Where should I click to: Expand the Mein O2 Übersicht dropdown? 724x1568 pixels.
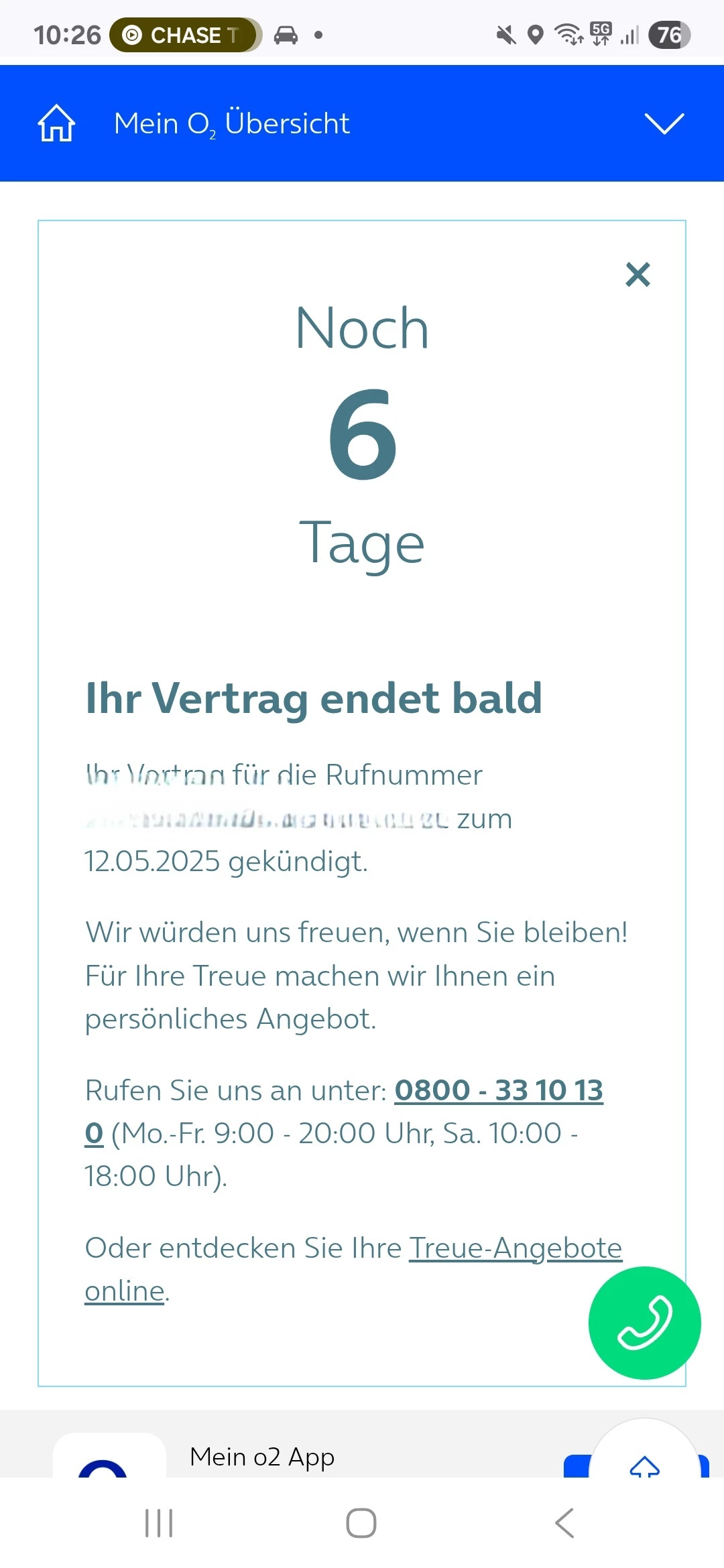[x=664, y=123]
